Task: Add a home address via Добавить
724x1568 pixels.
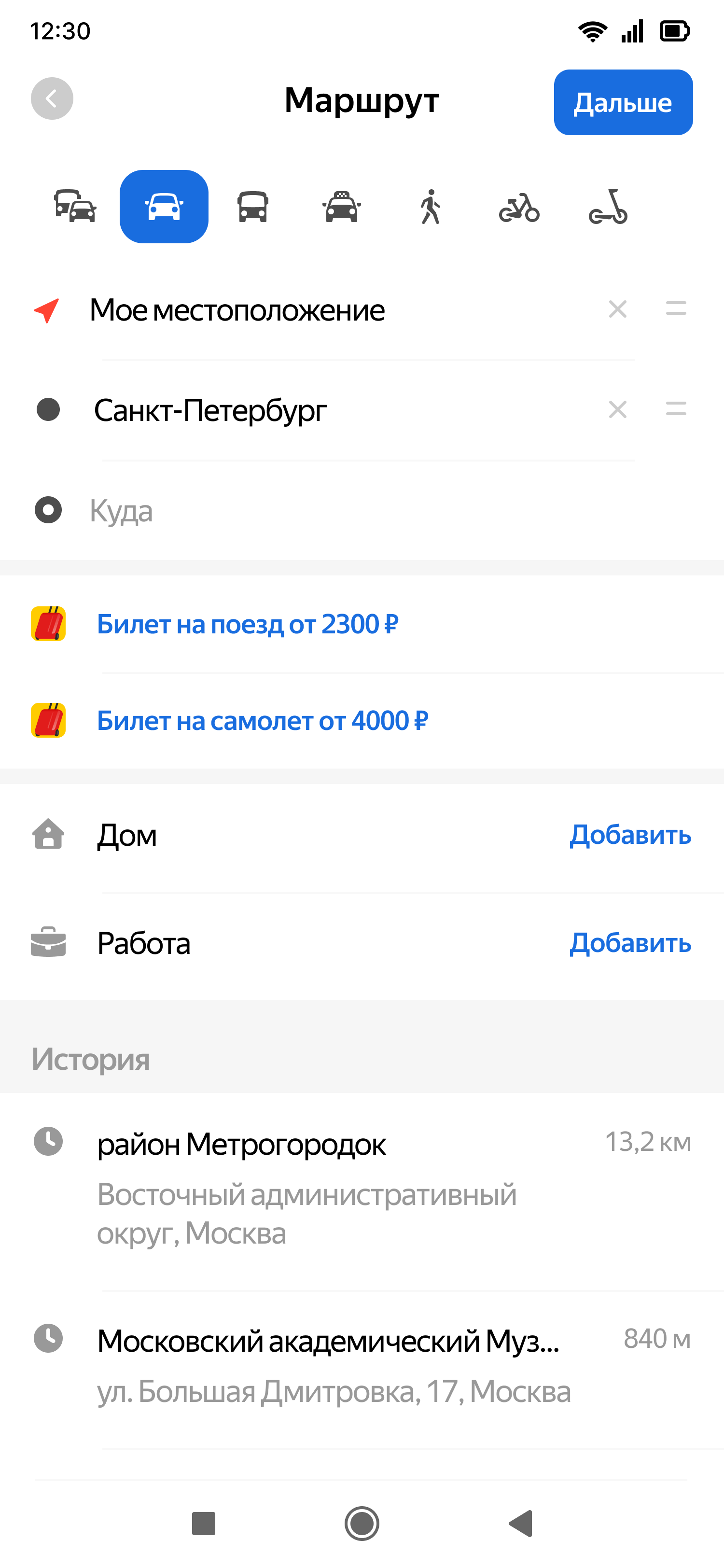Action: tap(630, 835)
